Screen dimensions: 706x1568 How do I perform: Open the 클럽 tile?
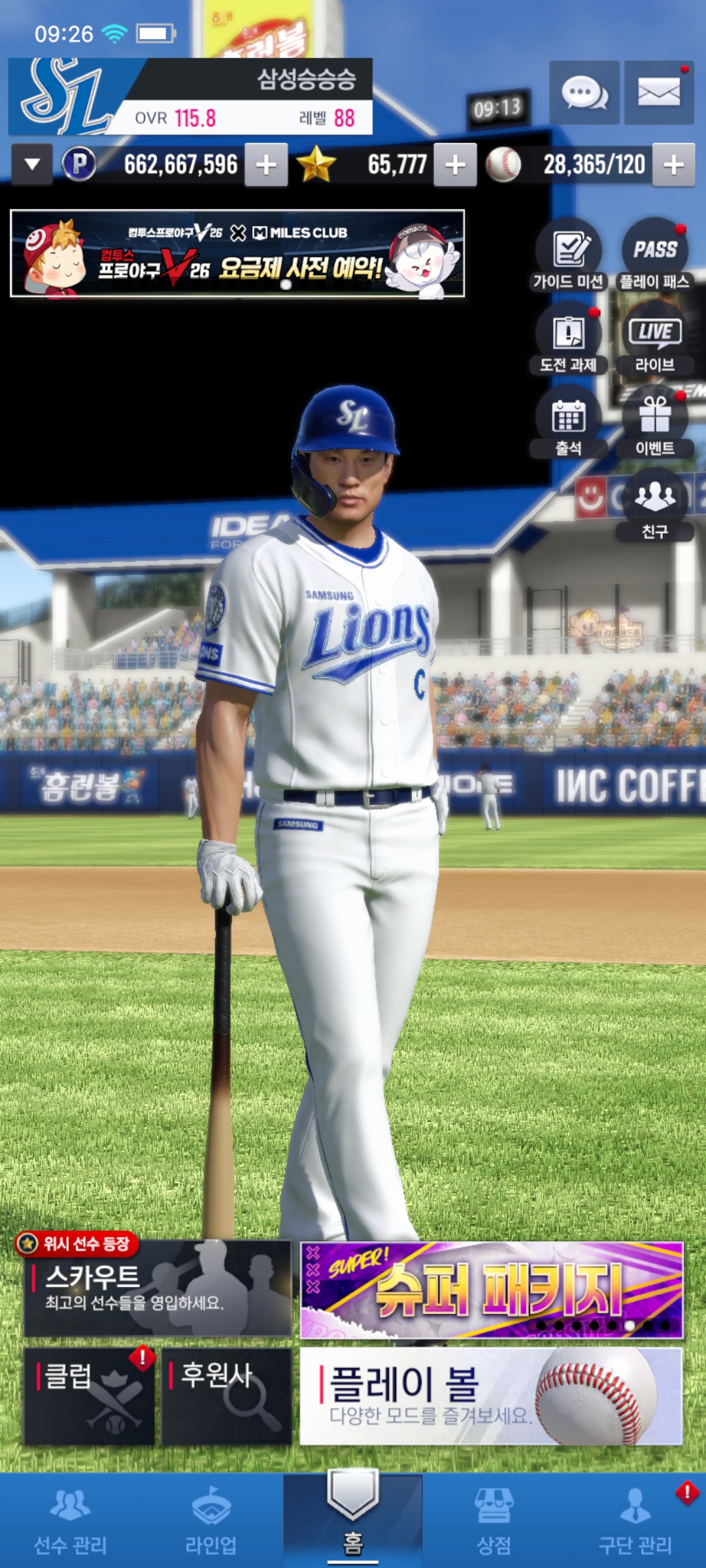[x=89, y=1396]
